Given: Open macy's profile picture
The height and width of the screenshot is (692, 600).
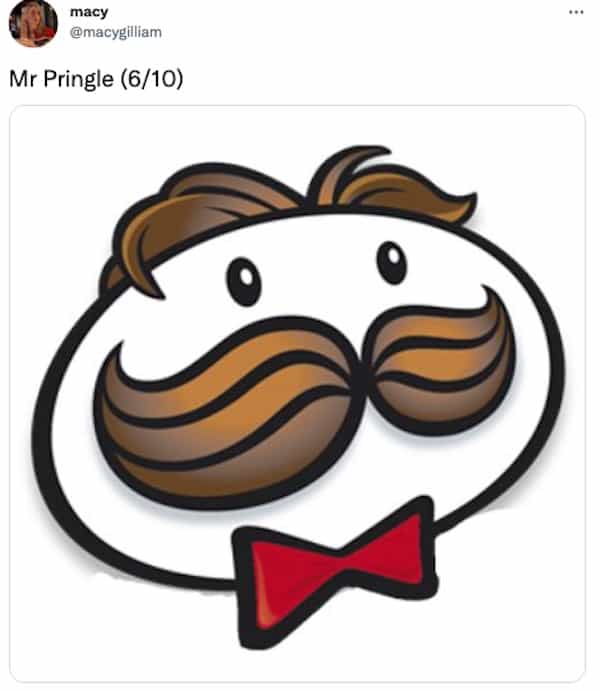Looking at the screenshot, I should [x=33, y=23].
